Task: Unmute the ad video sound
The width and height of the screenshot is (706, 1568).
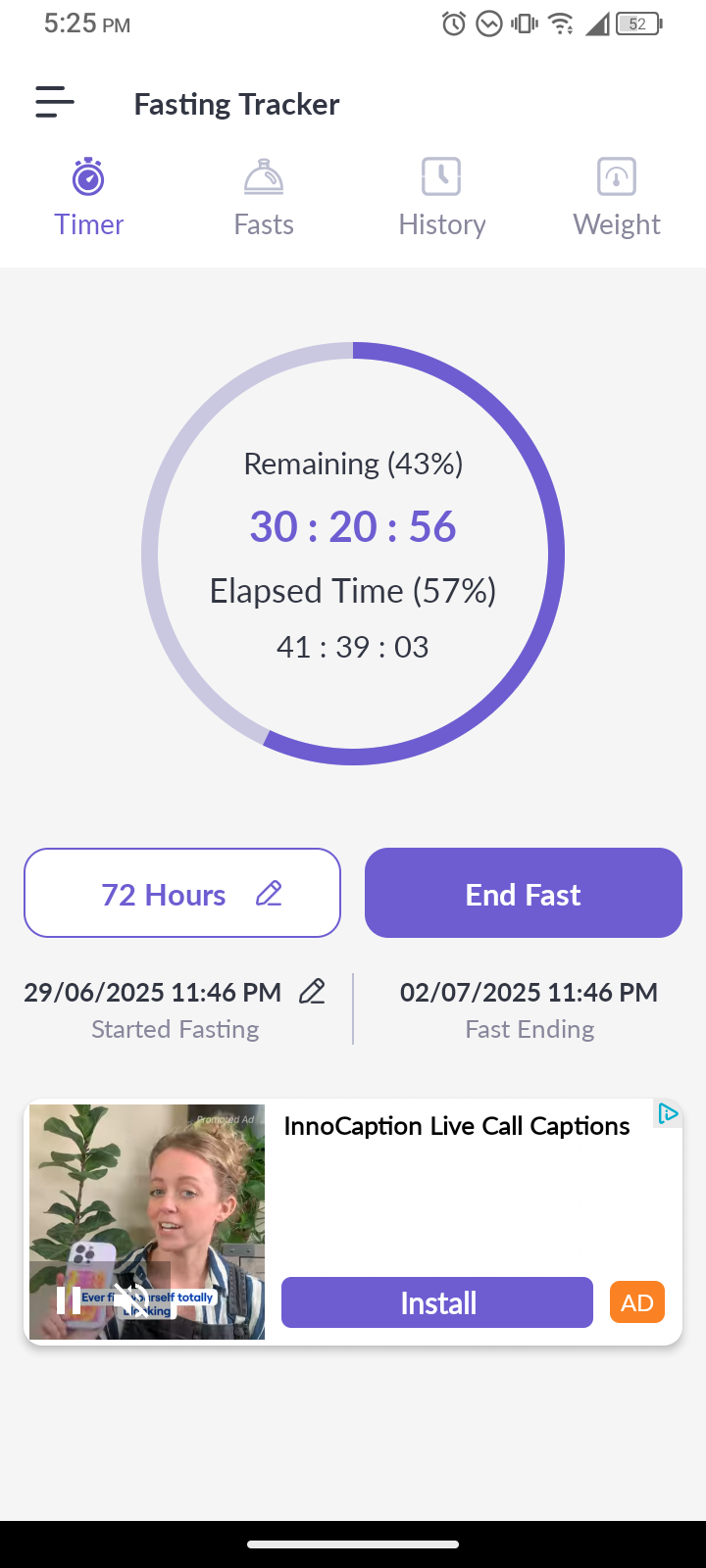Action: [129, 1300]
